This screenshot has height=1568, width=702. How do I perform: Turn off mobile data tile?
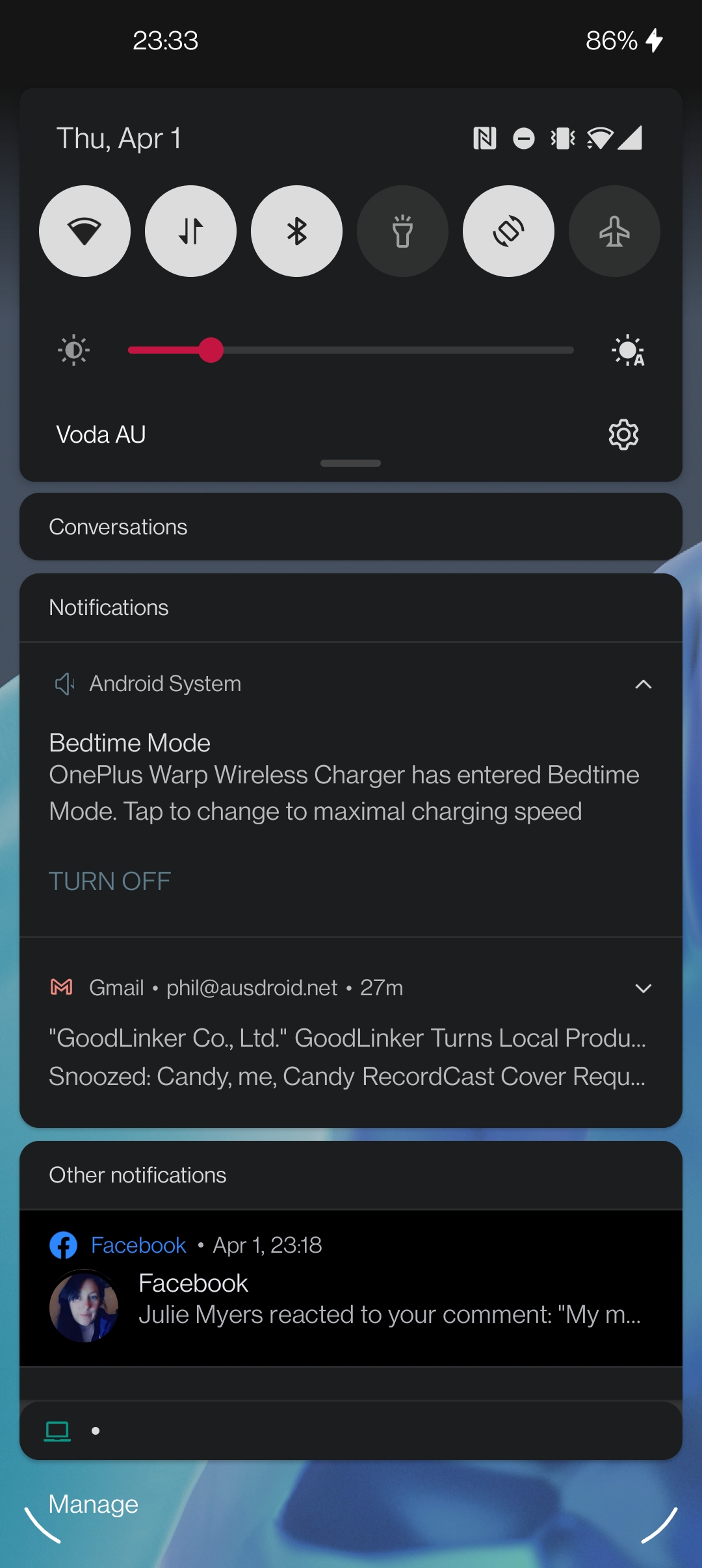point(190,231)
